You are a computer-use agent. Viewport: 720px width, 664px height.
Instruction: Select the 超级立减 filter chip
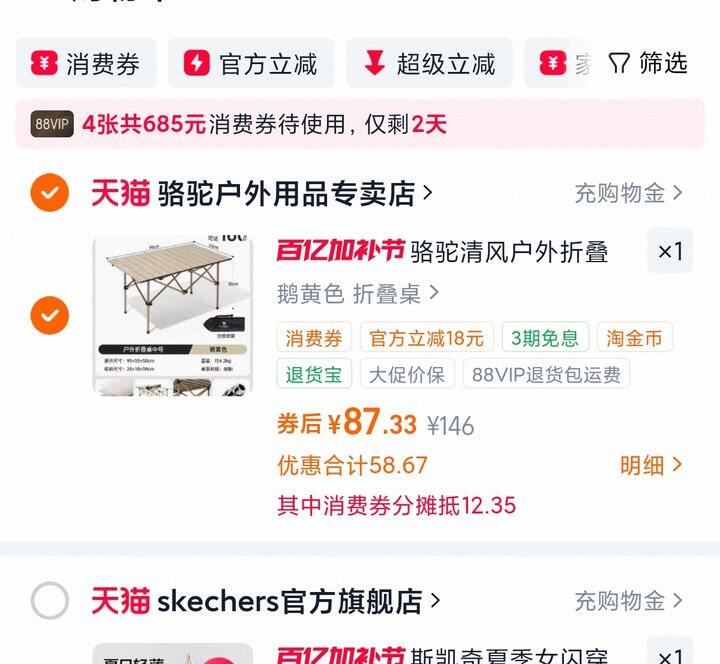tap(430, 64)
